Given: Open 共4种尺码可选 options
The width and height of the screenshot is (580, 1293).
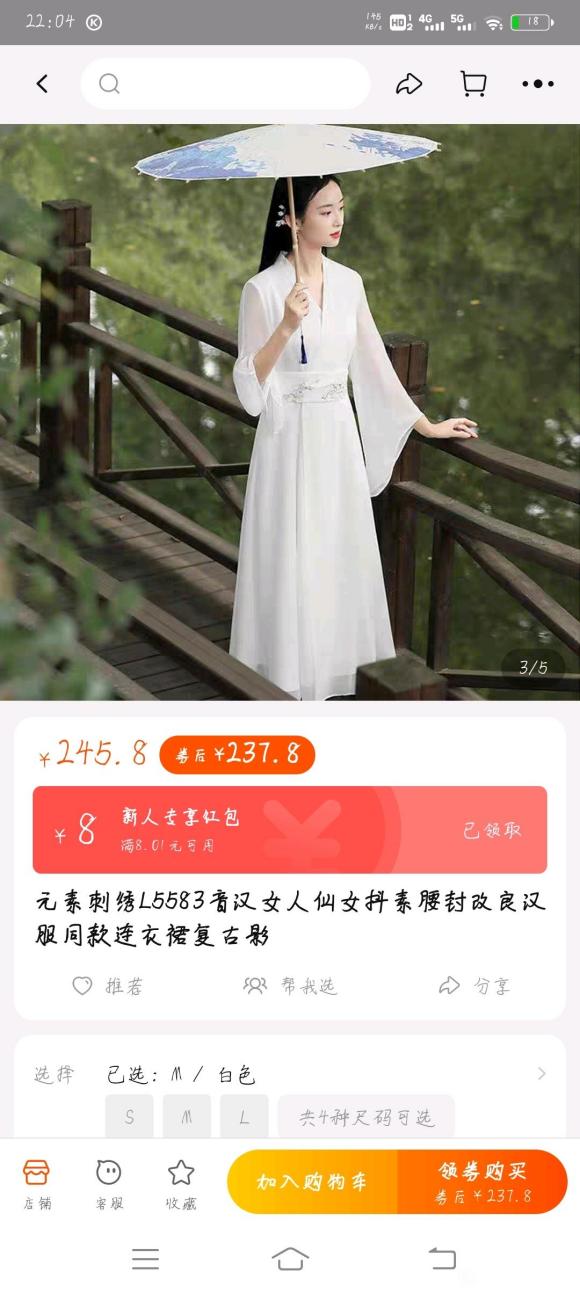Looking at the screenshot, I should [x=366, y=1117].
